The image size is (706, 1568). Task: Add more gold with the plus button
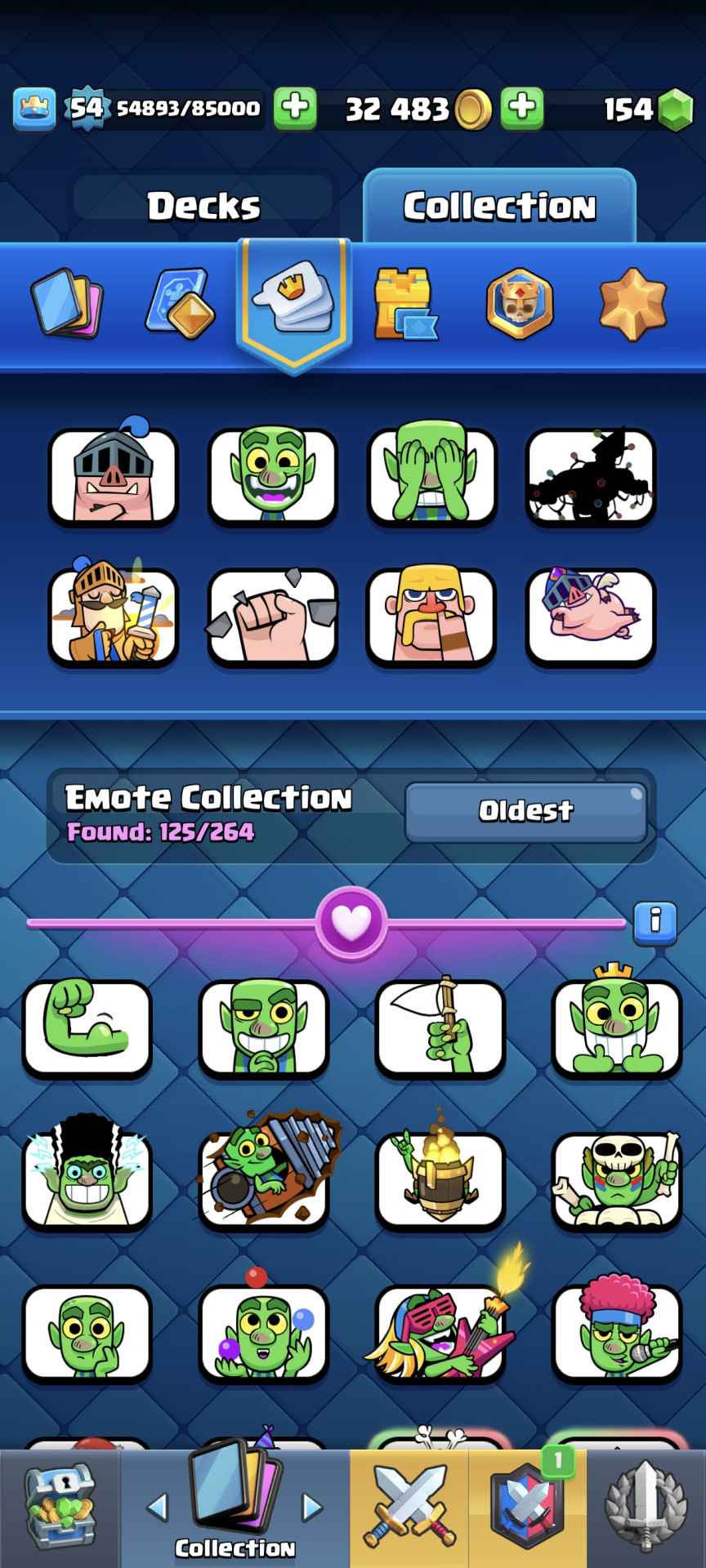(521, 108)
